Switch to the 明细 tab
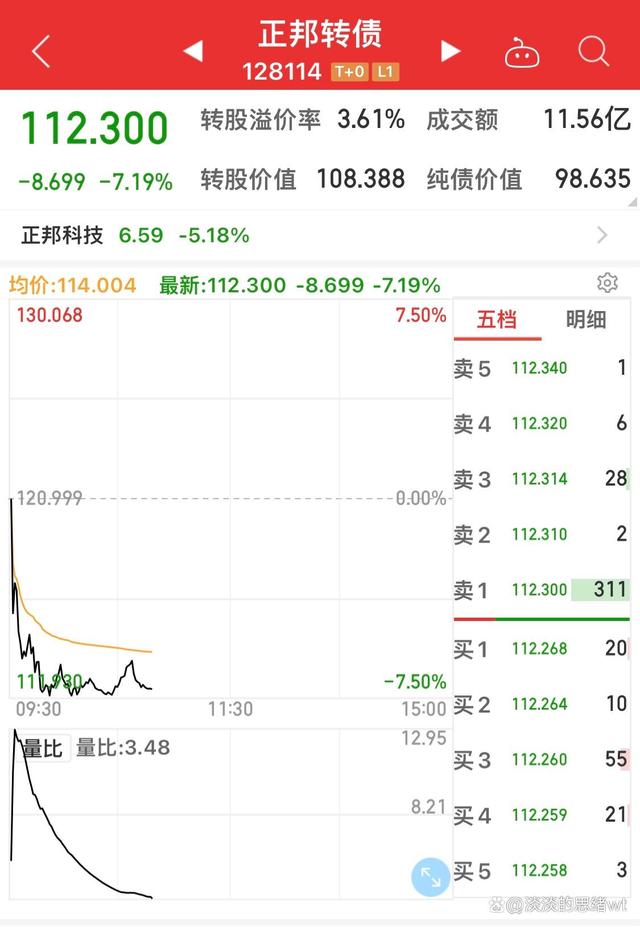The image size is (640, 927). tap(586, 320)
